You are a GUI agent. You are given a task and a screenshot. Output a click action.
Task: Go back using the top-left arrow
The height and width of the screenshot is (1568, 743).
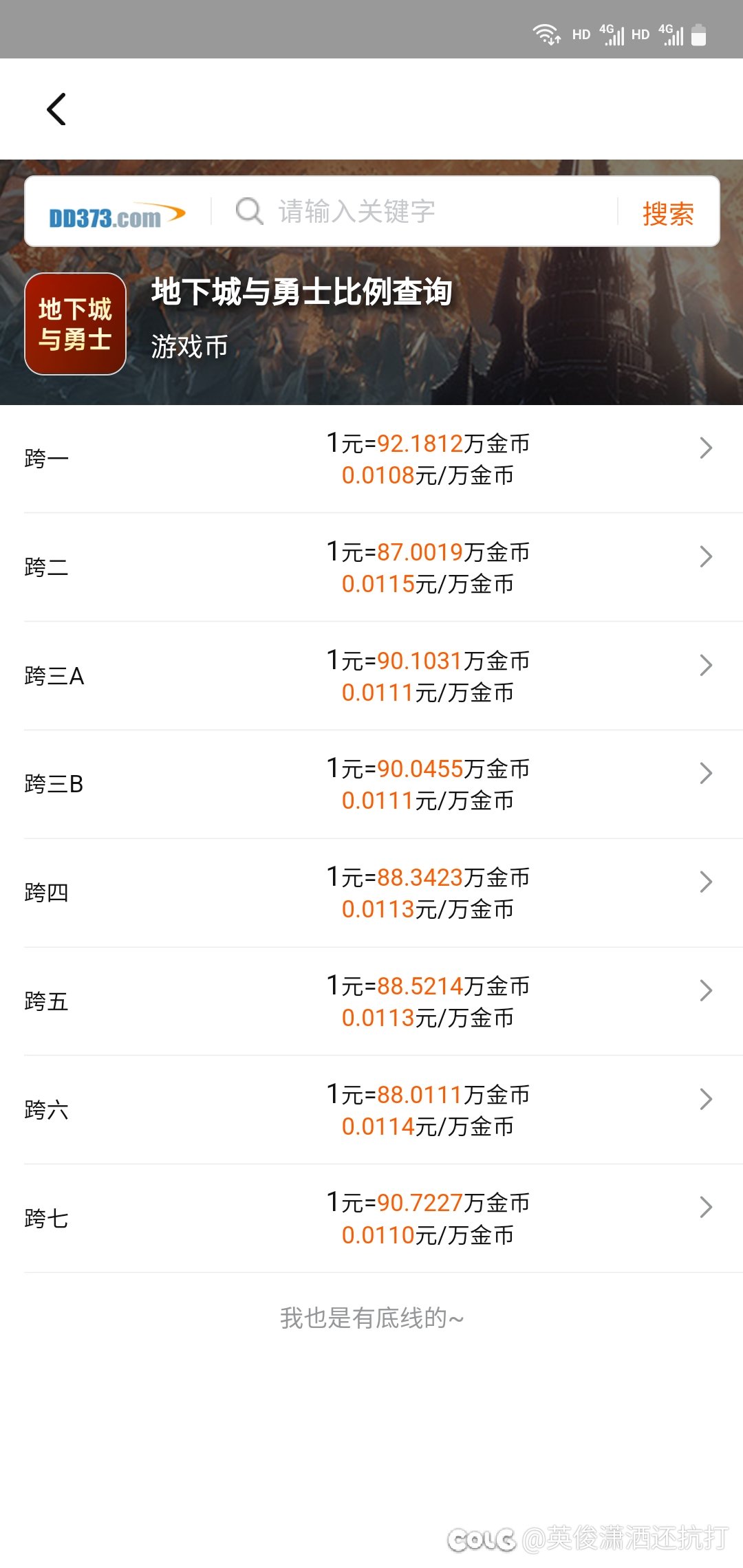[x=56, y=109]
